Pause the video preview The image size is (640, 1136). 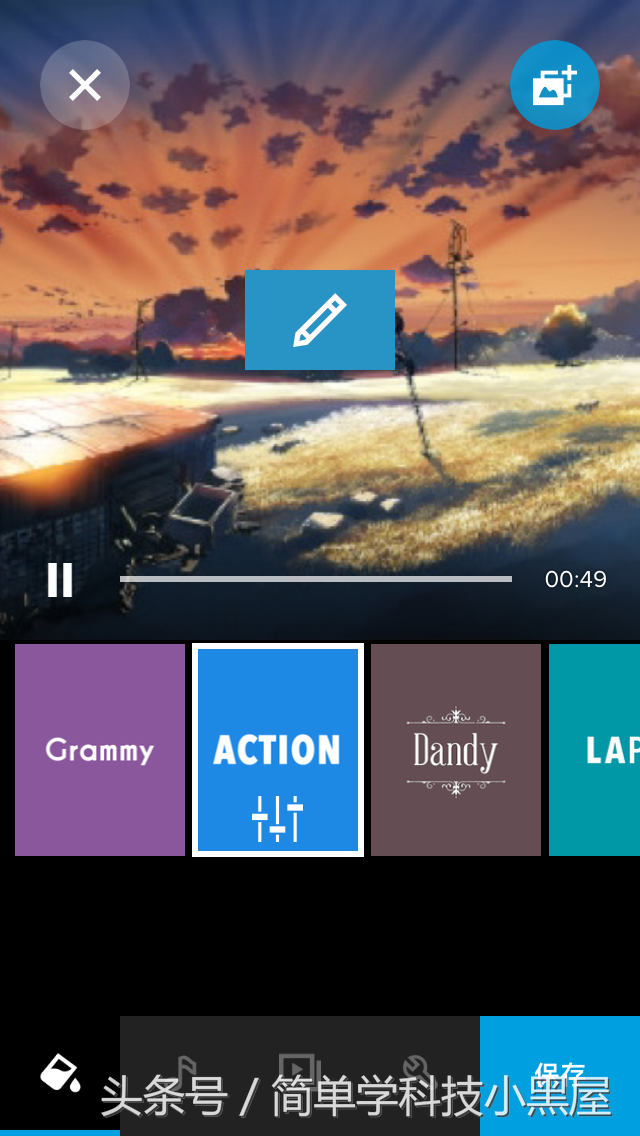(x=60, y=579)
